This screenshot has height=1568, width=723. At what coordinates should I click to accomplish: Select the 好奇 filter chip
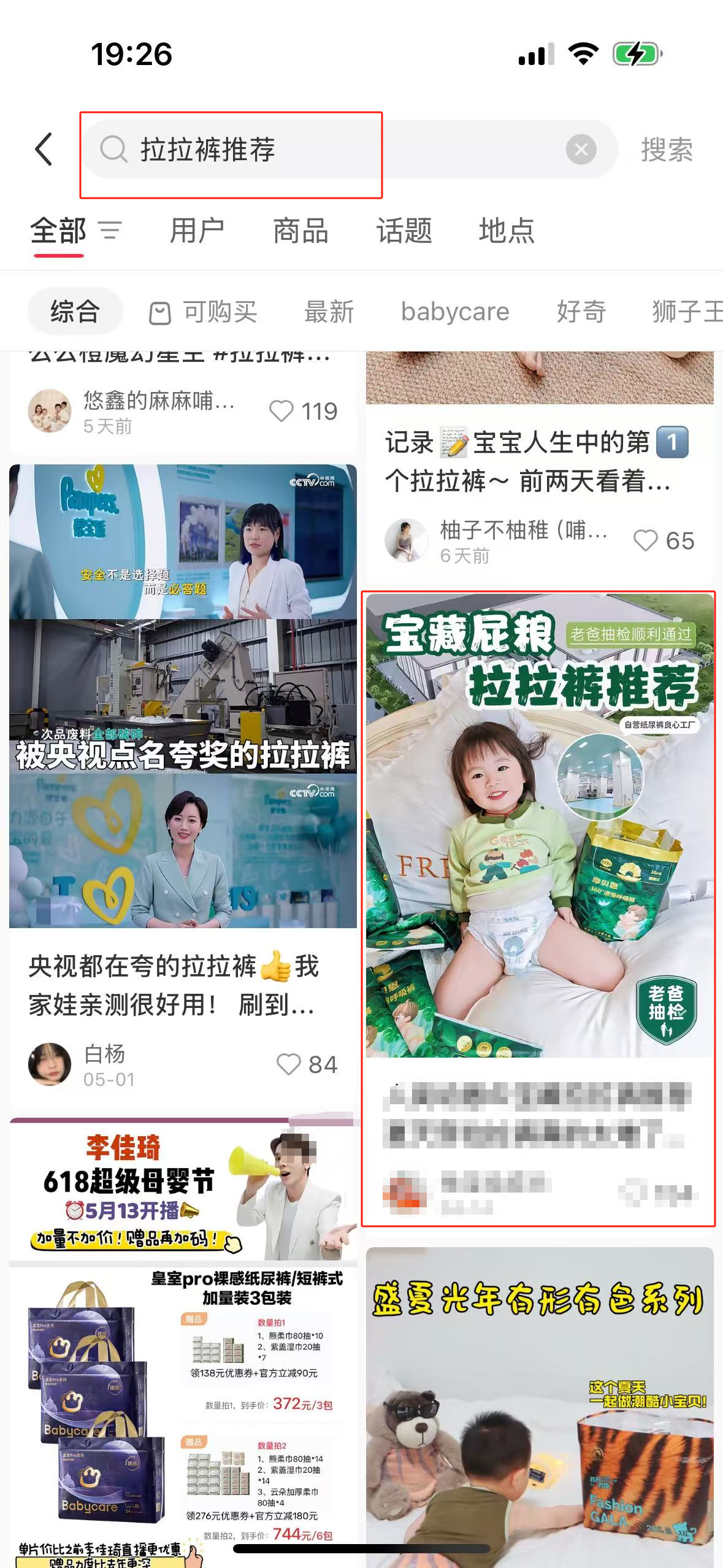pos(581,312)
